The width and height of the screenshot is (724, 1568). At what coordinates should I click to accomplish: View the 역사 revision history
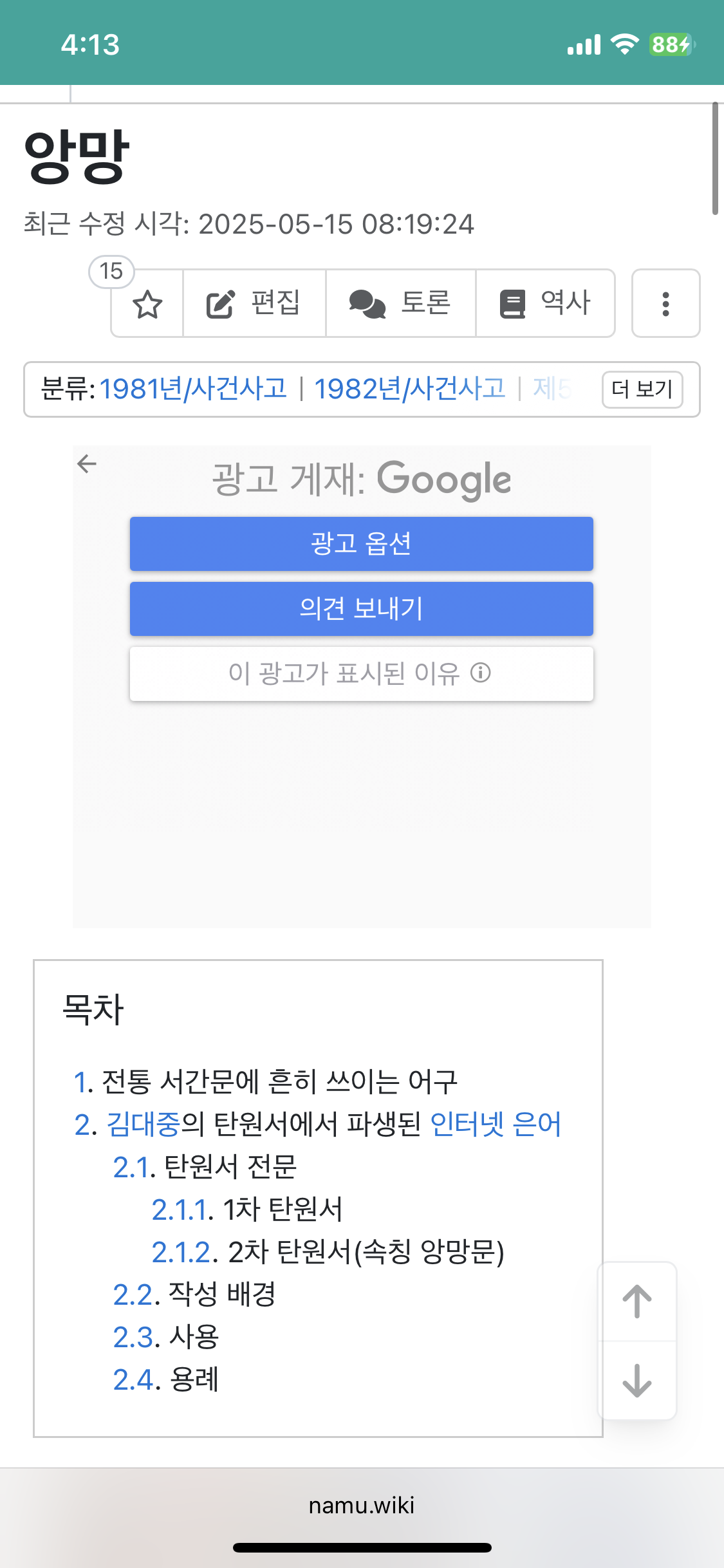(545, 304)
